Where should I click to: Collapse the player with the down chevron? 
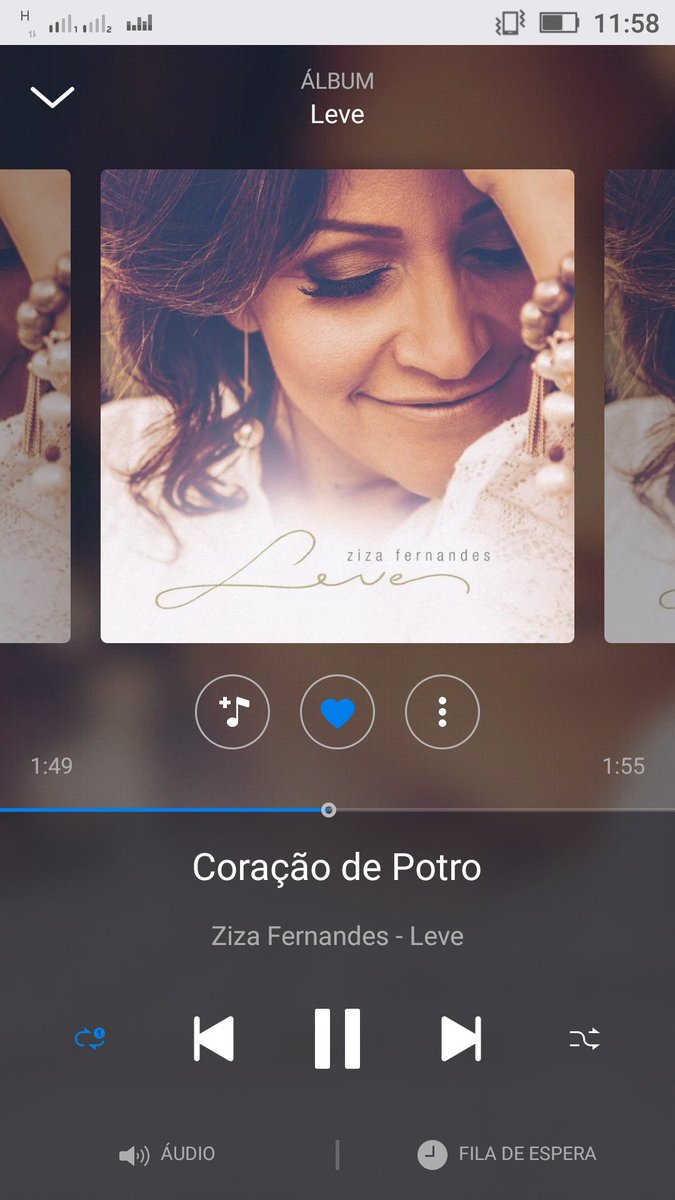click(x=52, y=97)
